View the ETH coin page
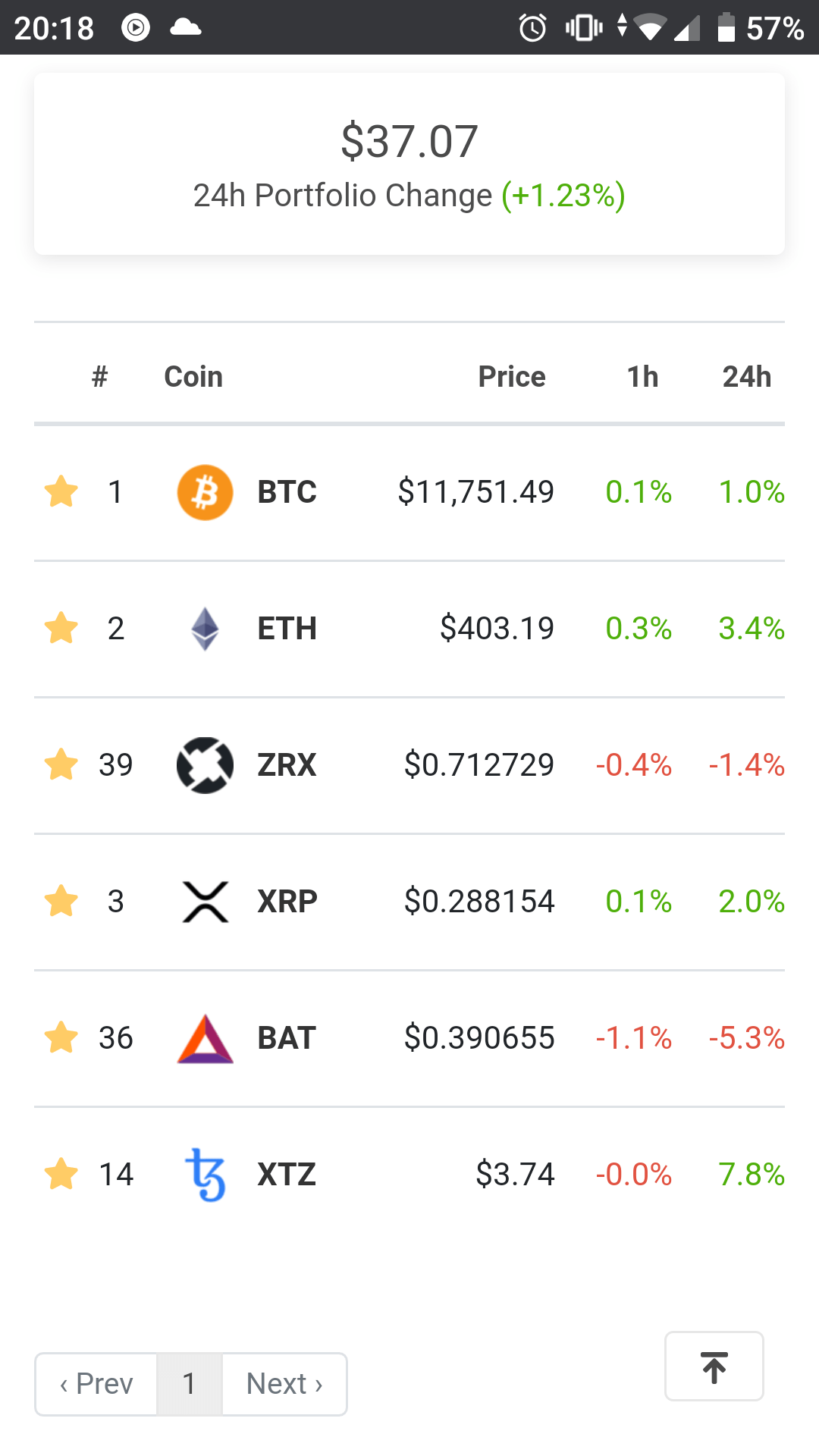 click(286, 629)
